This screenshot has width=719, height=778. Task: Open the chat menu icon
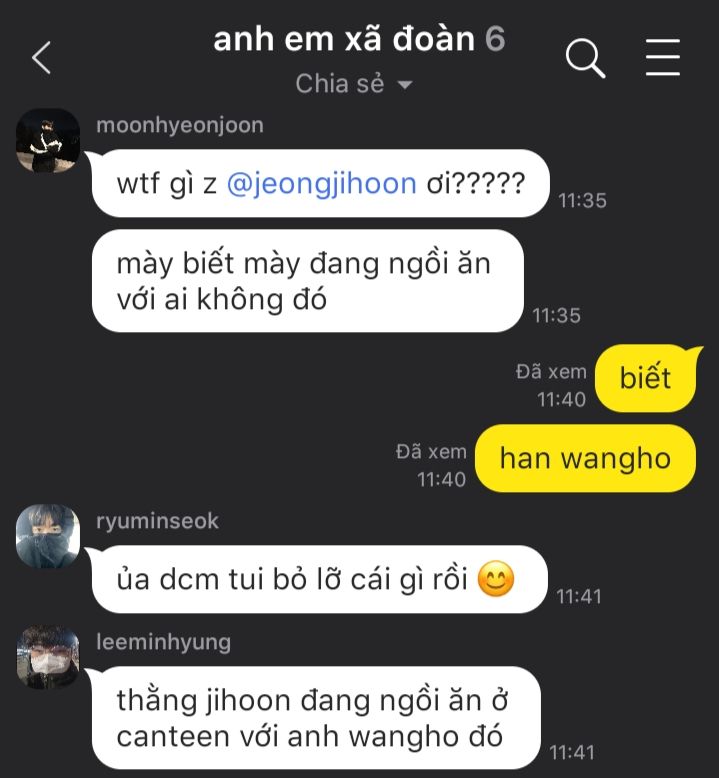tap(662, 58)
